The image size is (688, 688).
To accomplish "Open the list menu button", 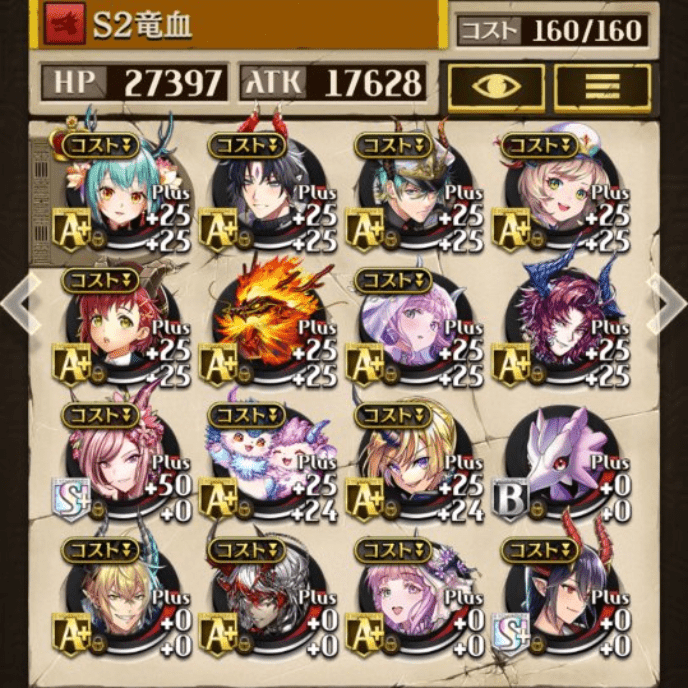I will click(x=602, y=86).
